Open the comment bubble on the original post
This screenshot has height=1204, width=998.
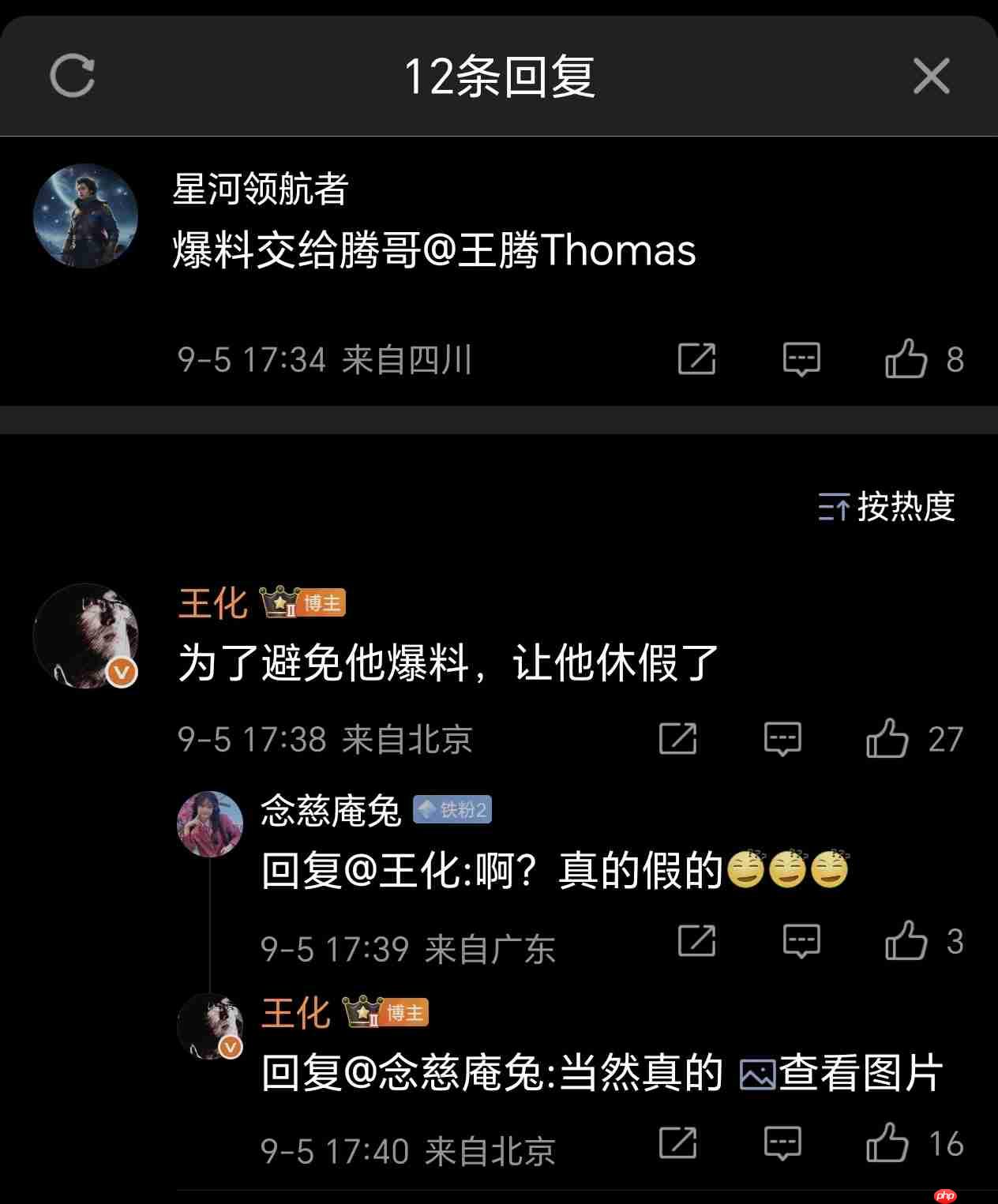point(801,360)
